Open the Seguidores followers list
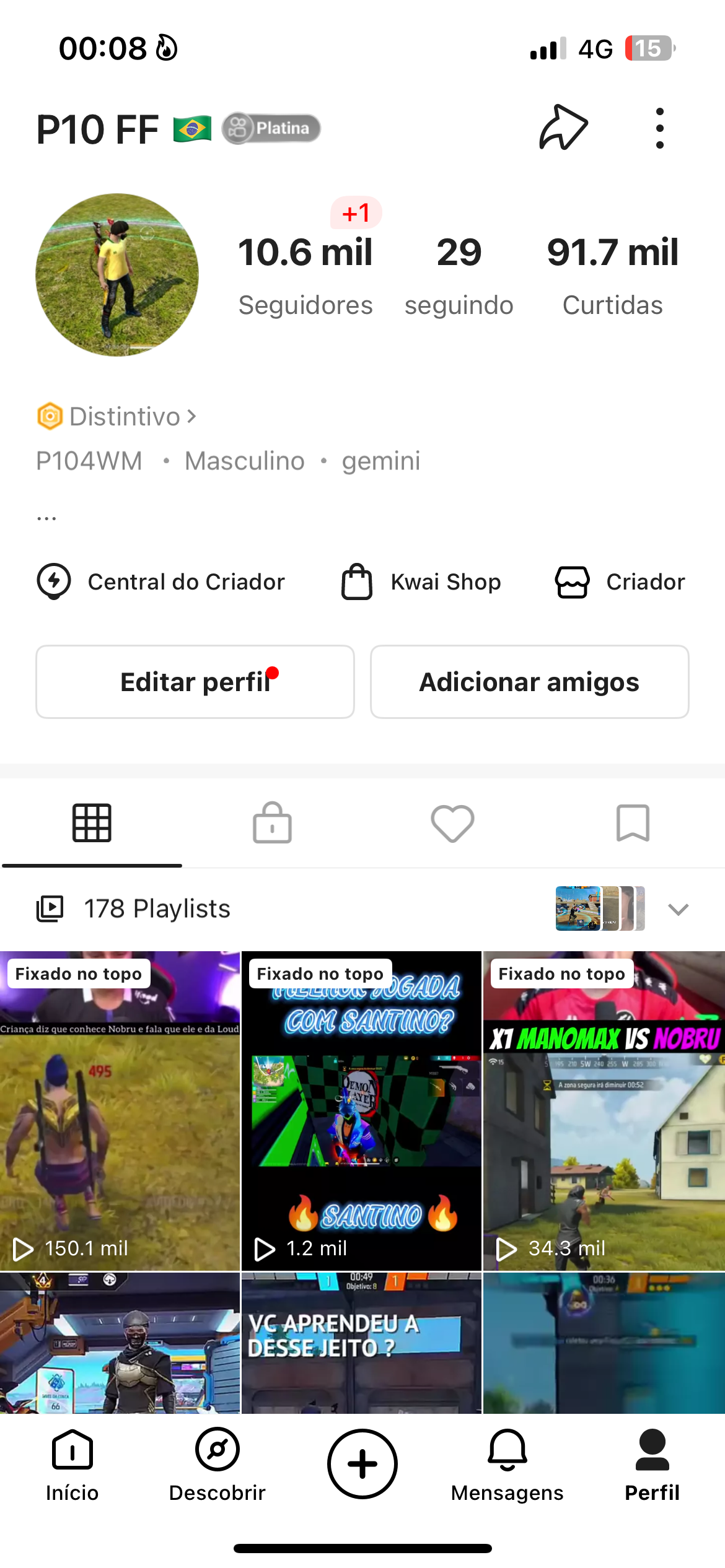Screen dimensions: 725x1568 click(305, 276)
